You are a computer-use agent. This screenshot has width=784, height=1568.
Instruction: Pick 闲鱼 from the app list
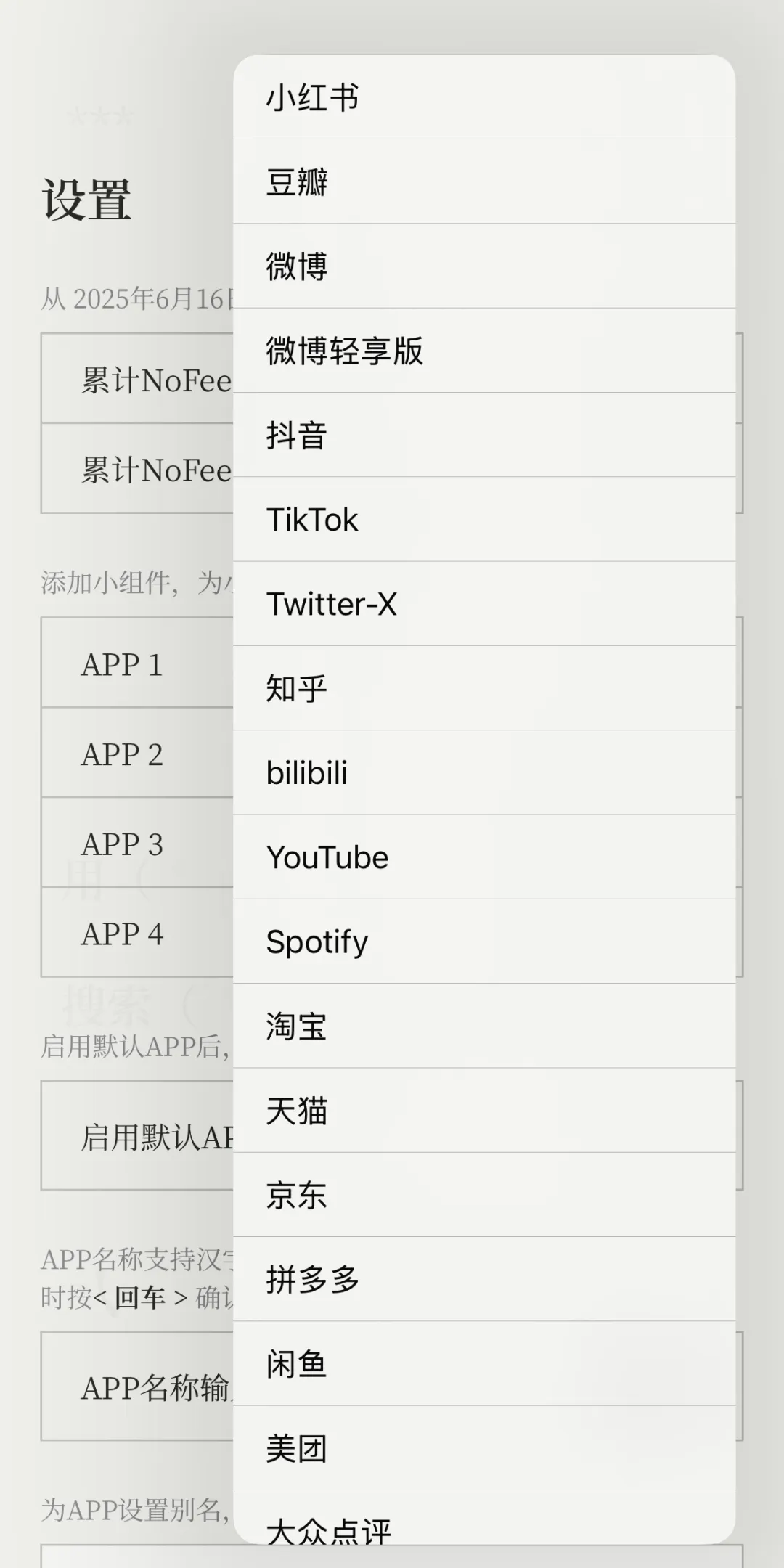tap(483, 1364)
